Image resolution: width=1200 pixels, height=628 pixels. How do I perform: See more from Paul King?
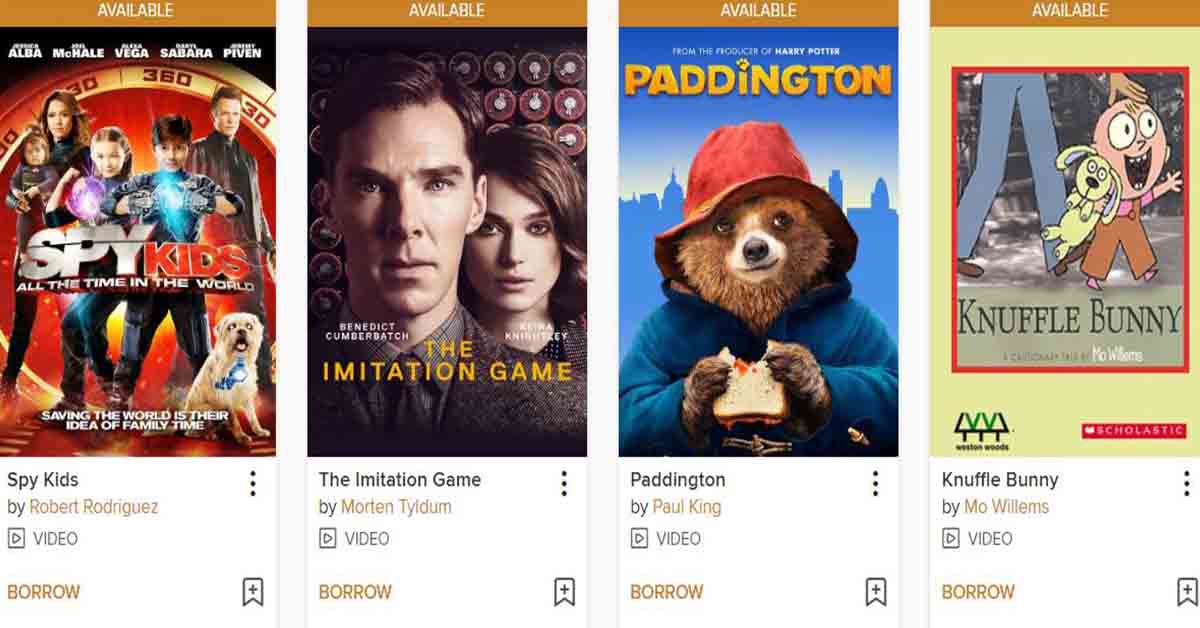click(687, 507)
